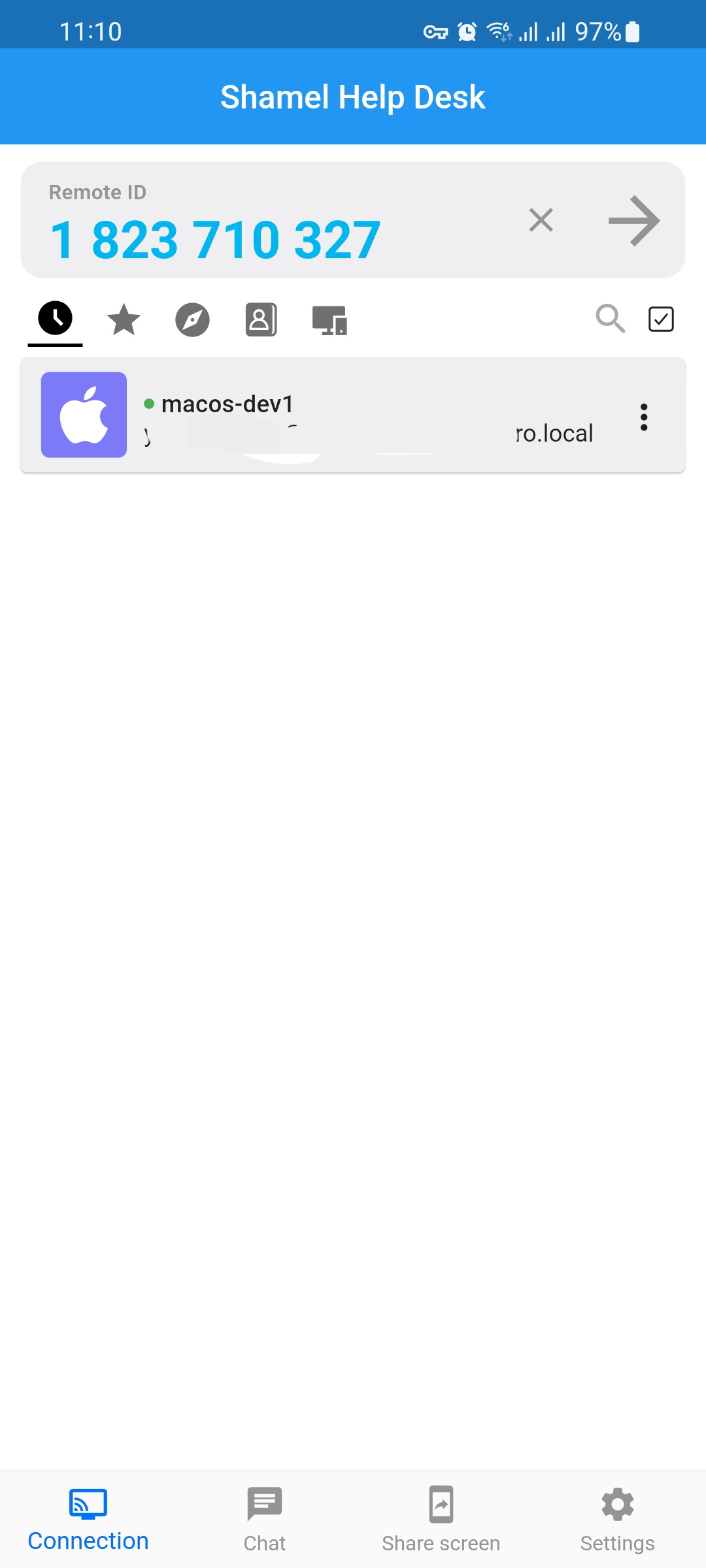706x1568 pixels.
Task: Switch to the accessible devices tab
Action: point(329,320)
